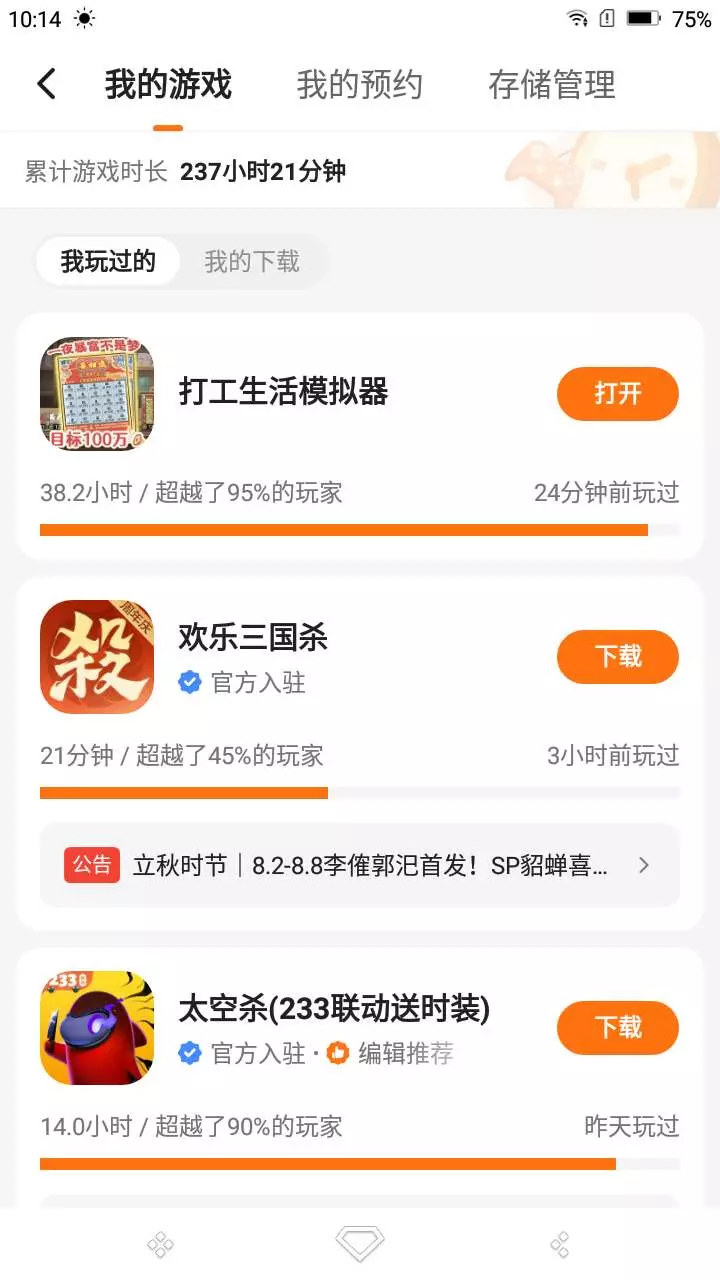The image size is (720, 1280).
Task: Open the 打工生活模拟器 game card
Action: [283, 392]
